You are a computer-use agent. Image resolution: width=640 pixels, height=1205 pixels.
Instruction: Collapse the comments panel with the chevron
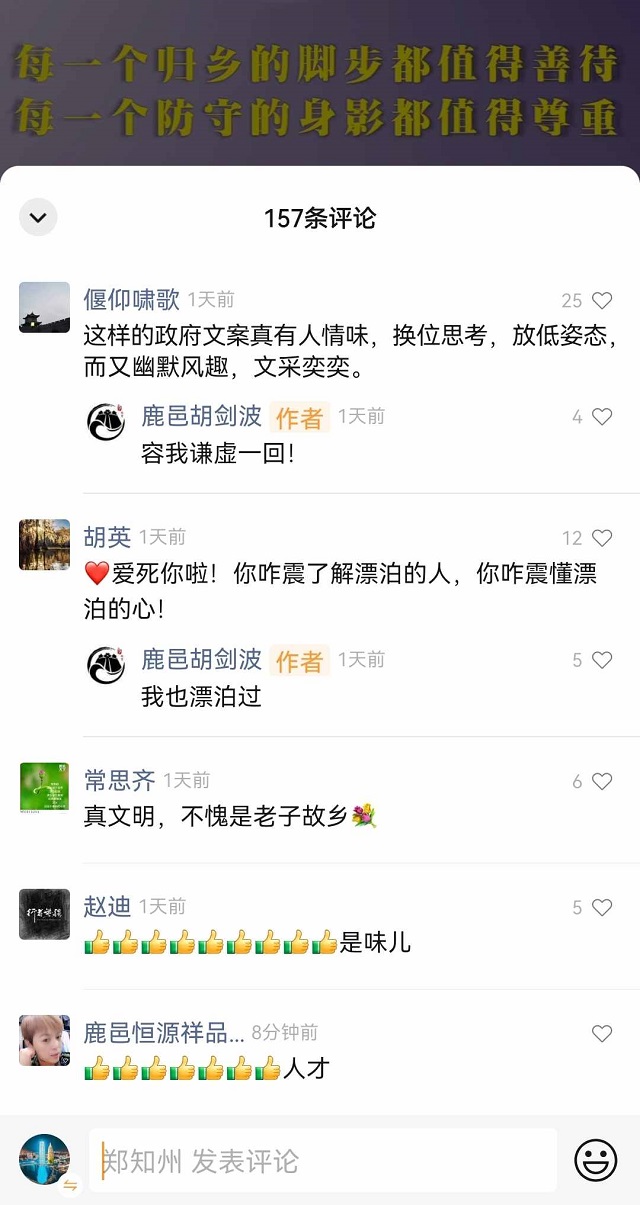[x=38, y=217]
